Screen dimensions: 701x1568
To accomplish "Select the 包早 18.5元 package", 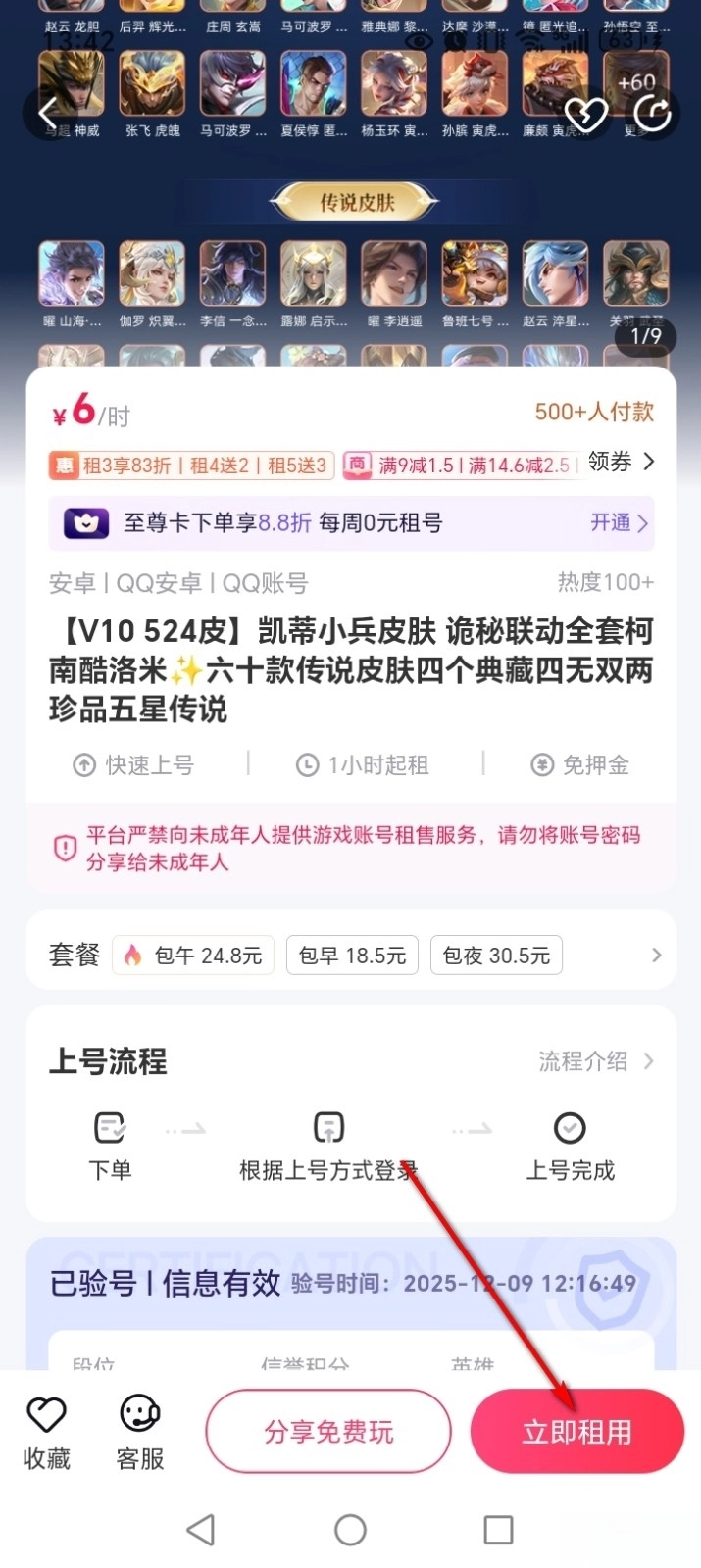I will (352, 955).
